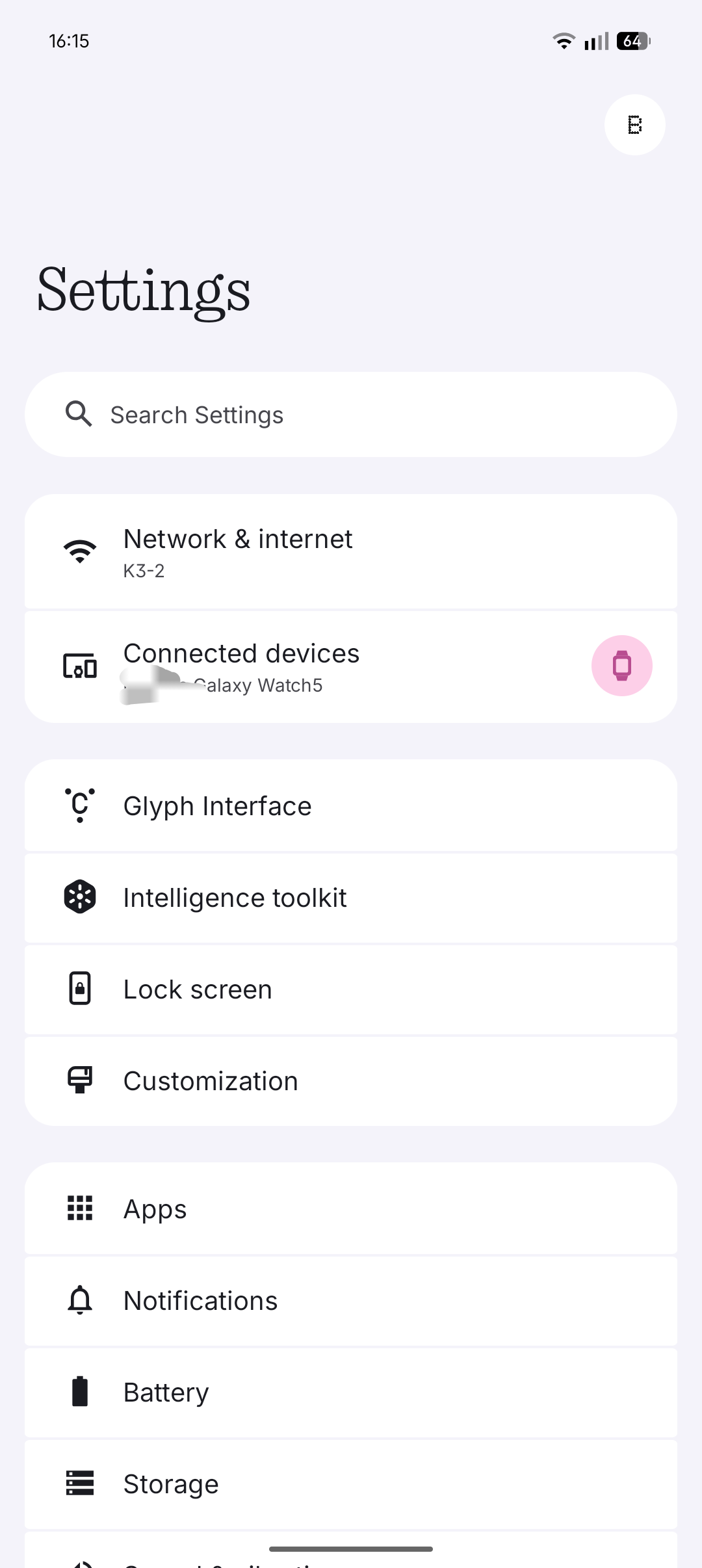Go to Intelligence toolkit

click(351, 898)
